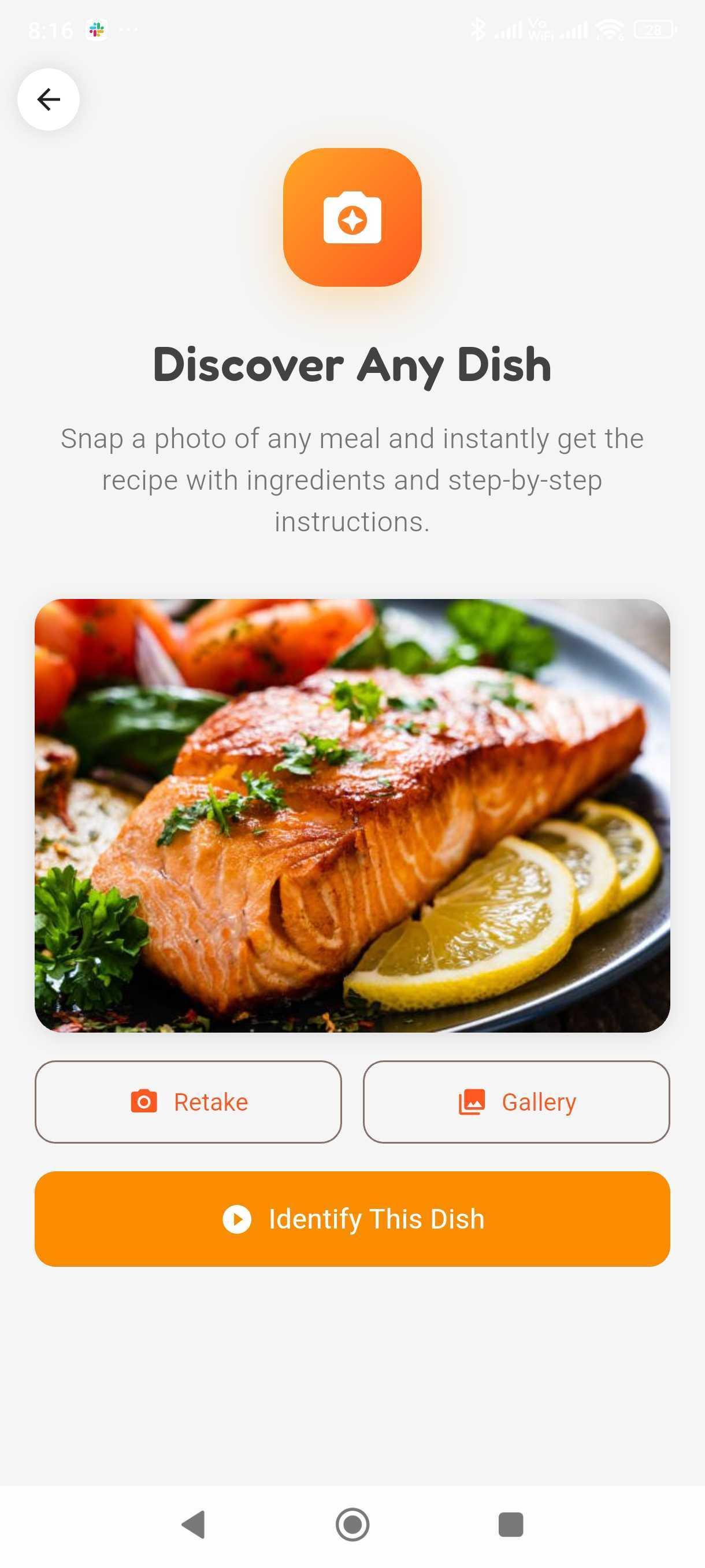Tap the clock showing 8:16
Viewport: 705px width, 1568px height.
tap(50, 29)
